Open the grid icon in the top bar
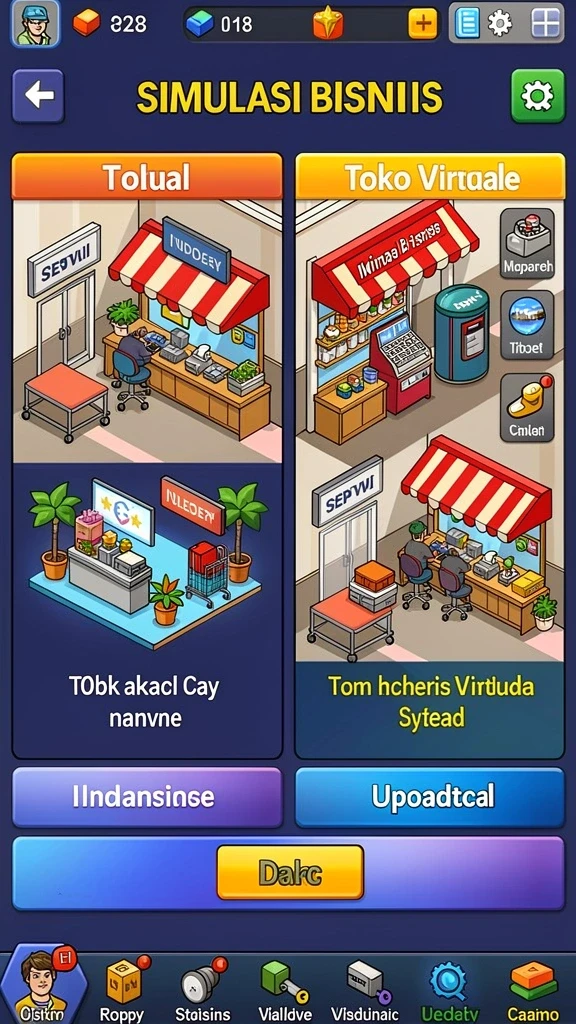Image resolution: width=576 pixels, height=1024 pixels. tap(545, 24)
